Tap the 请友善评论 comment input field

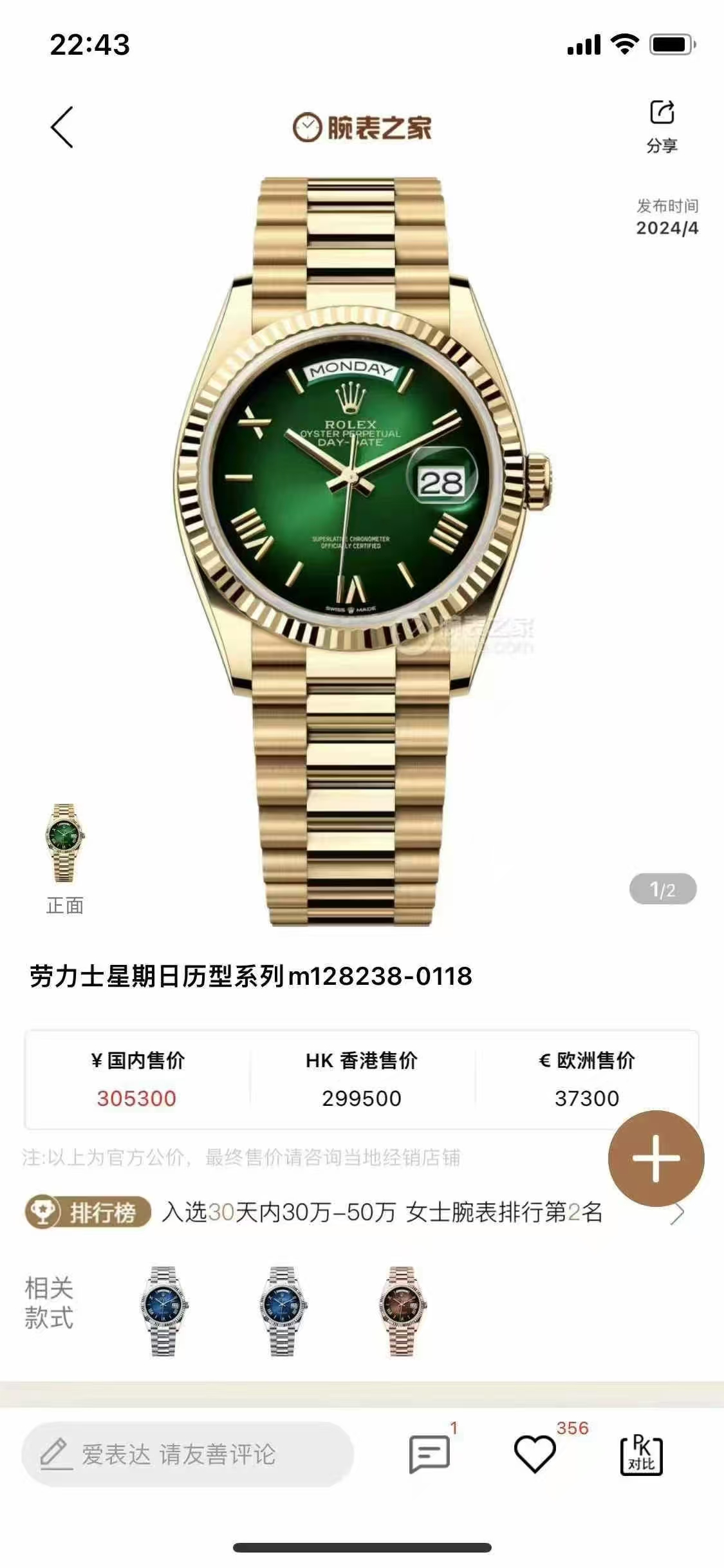click(187, 1454)
